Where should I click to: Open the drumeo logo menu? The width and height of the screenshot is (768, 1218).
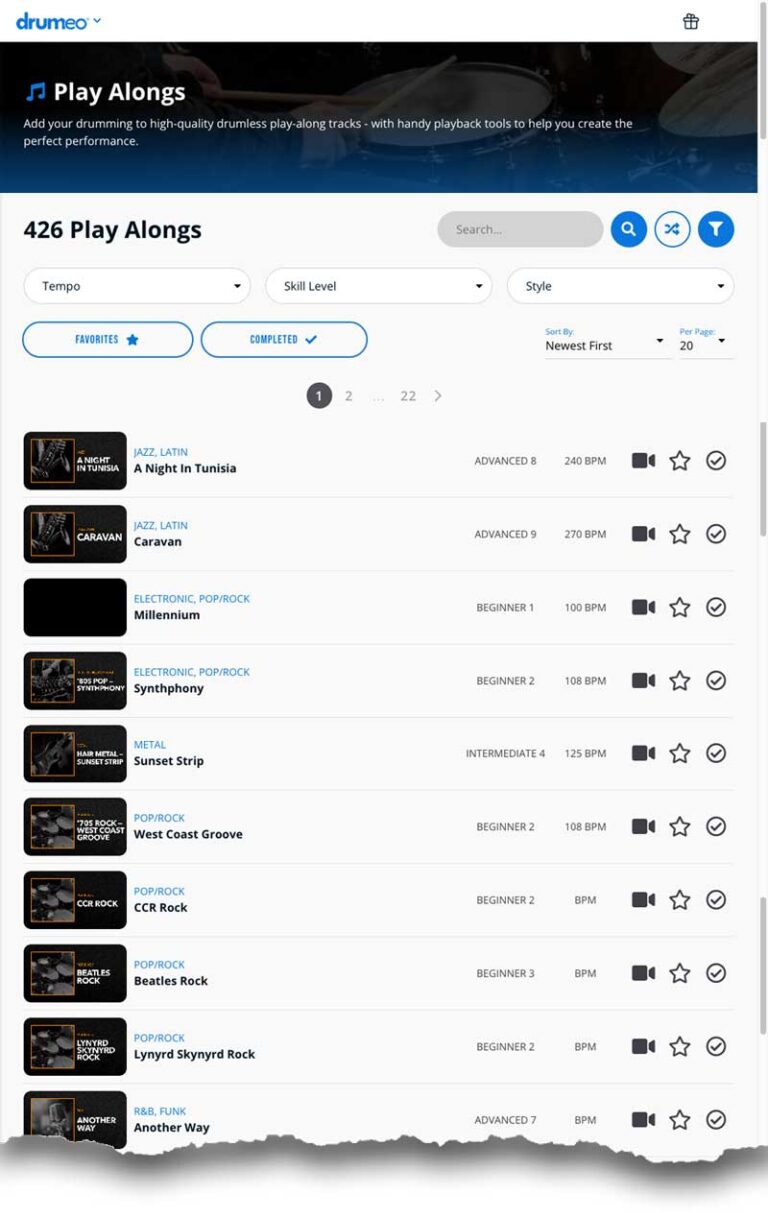[x=57, y=20]
